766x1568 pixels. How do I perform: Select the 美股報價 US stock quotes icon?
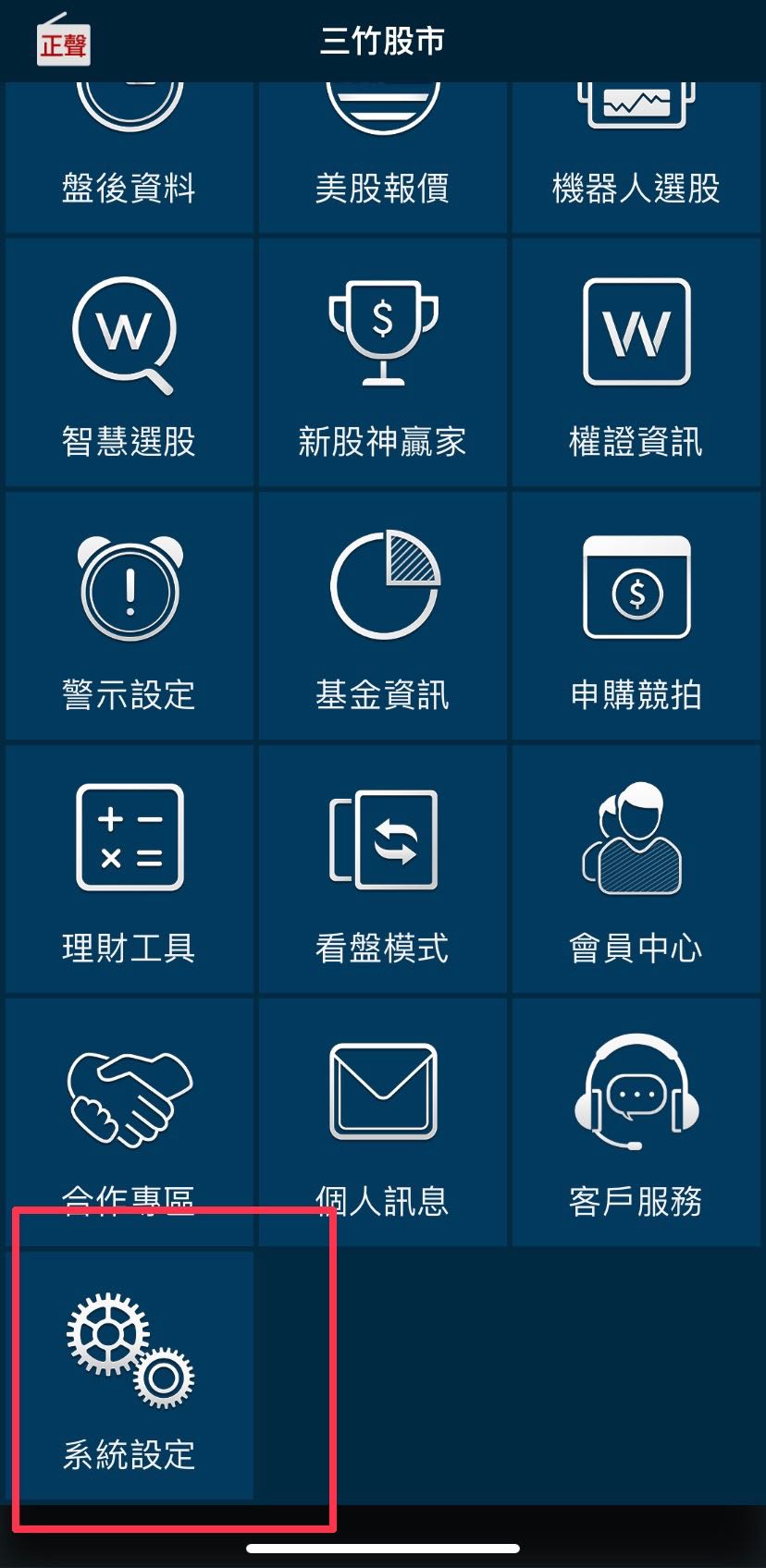[x=382, y=148]
